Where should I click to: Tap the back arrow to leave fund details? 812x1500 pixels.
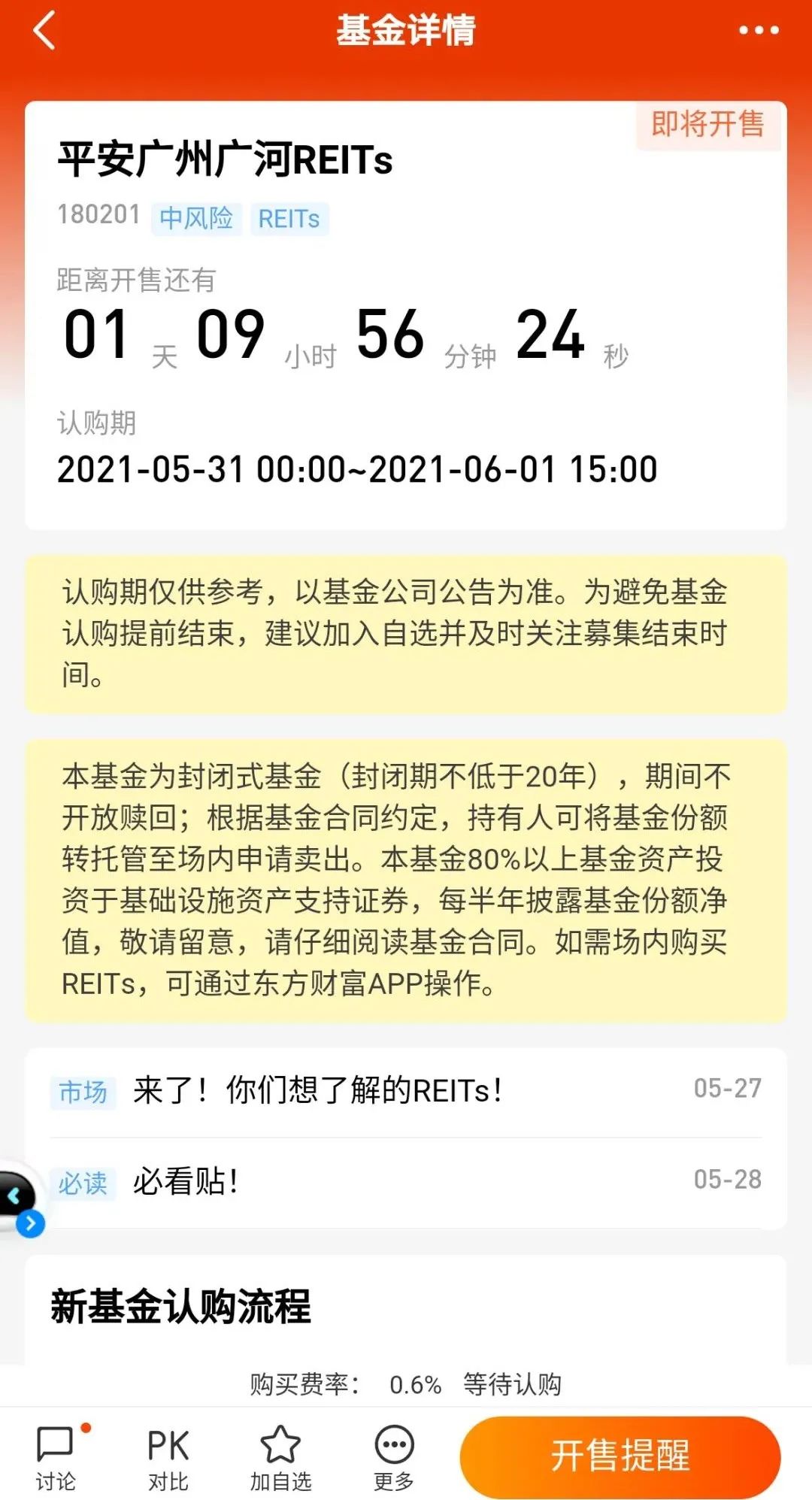pos(42,32)
